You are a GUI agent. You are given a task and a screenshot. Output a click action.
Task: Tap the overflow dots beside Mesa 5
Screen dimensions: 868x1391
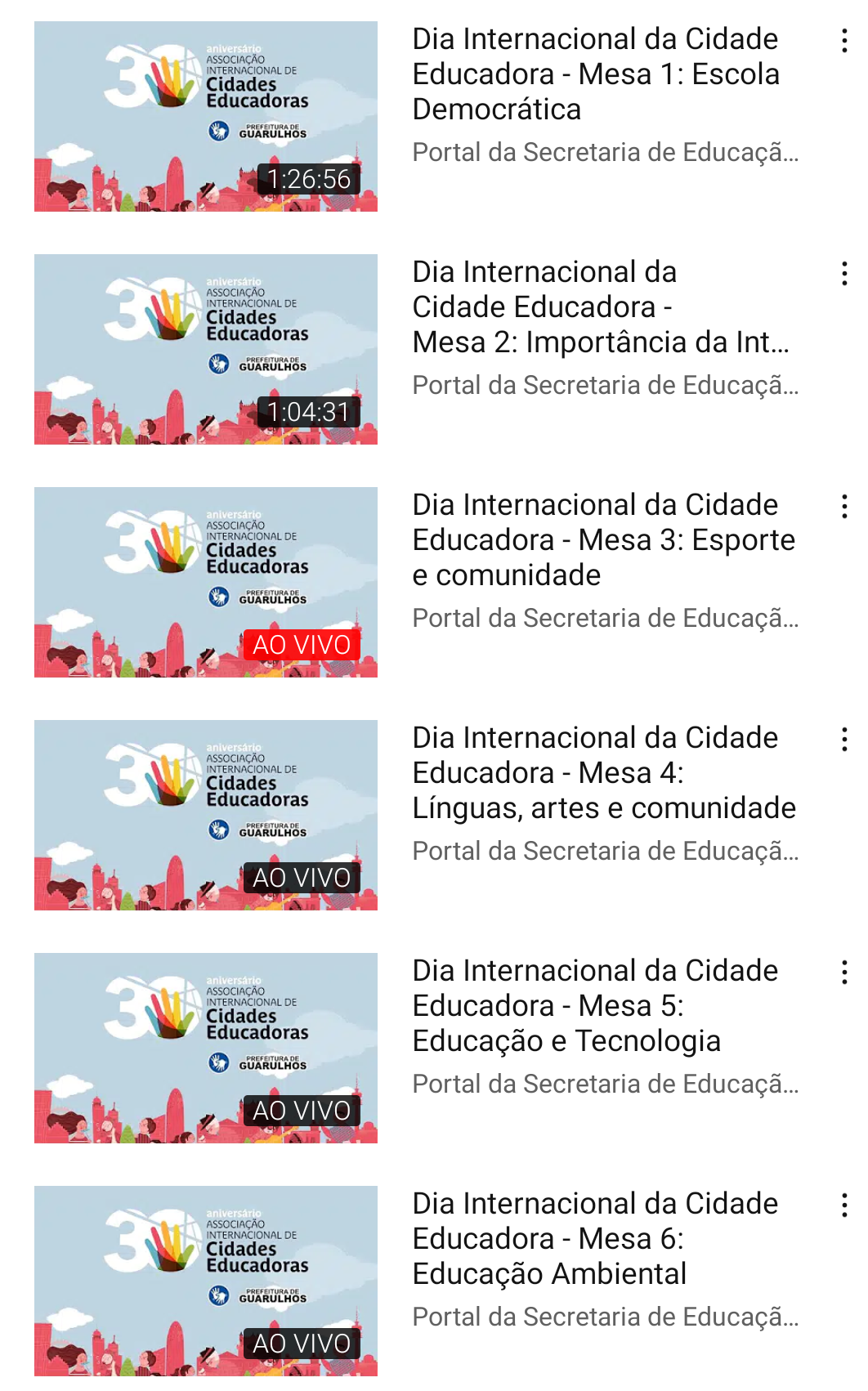point(844,973)
